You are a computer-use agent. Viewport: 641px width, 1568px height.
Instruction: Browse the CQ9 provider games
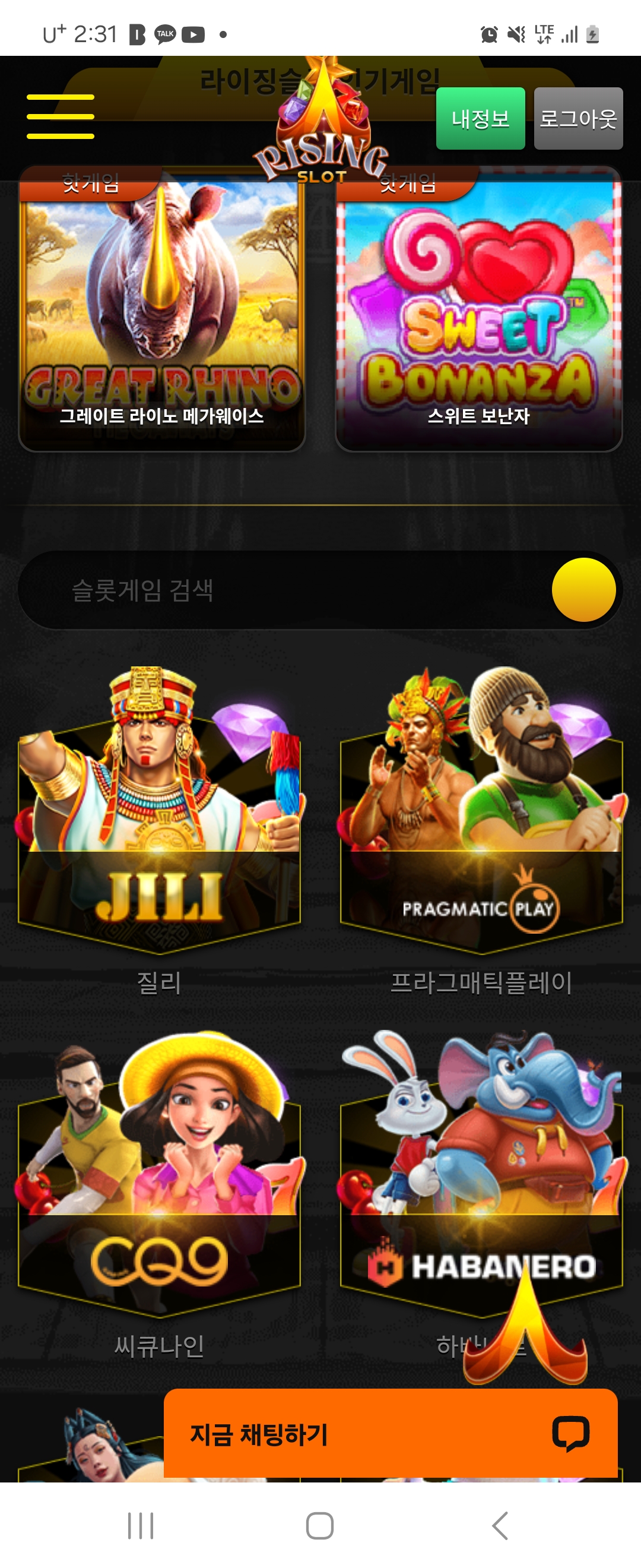coord(159,1193)
